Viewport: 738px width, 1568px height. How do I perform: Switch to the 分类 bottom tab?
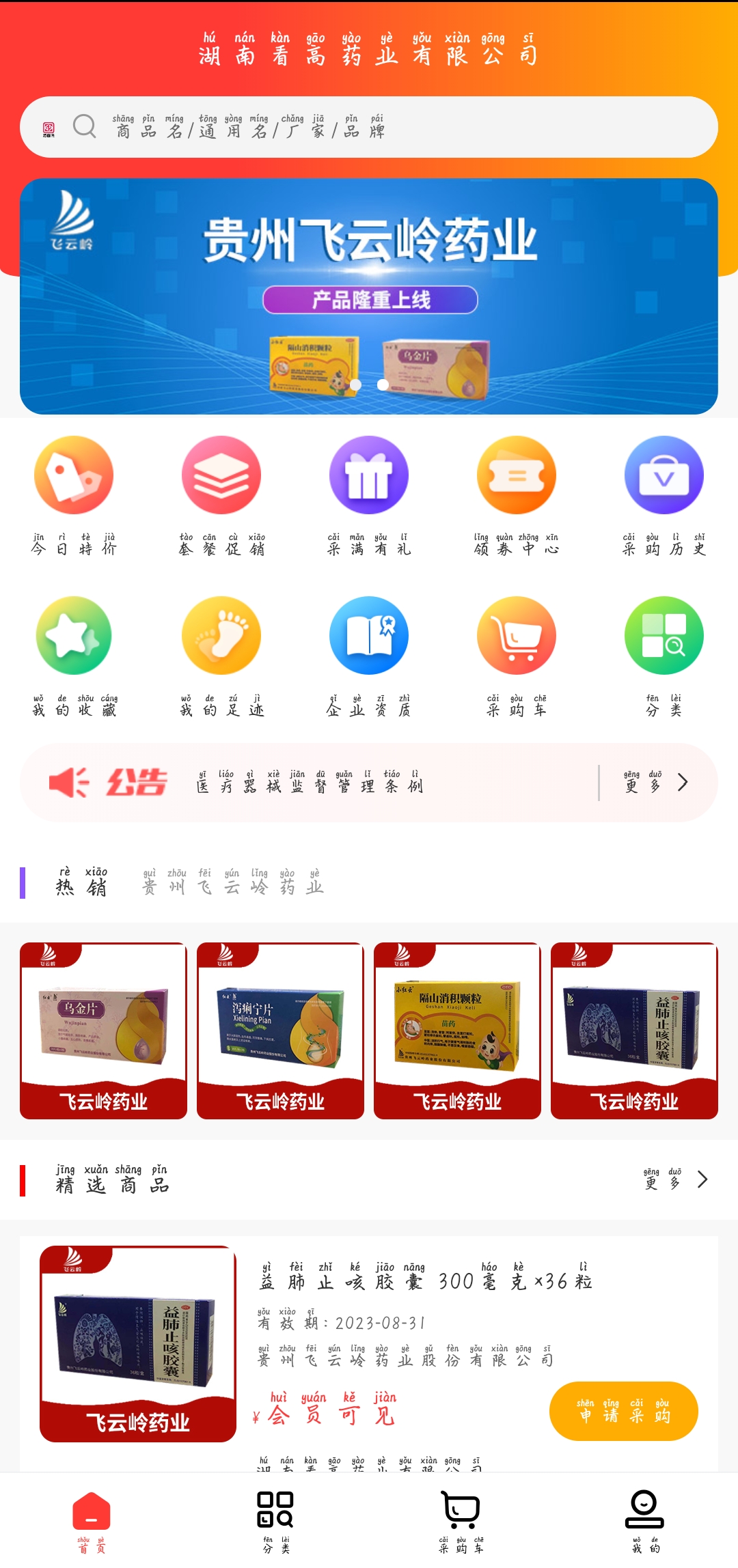(275, 1522)
